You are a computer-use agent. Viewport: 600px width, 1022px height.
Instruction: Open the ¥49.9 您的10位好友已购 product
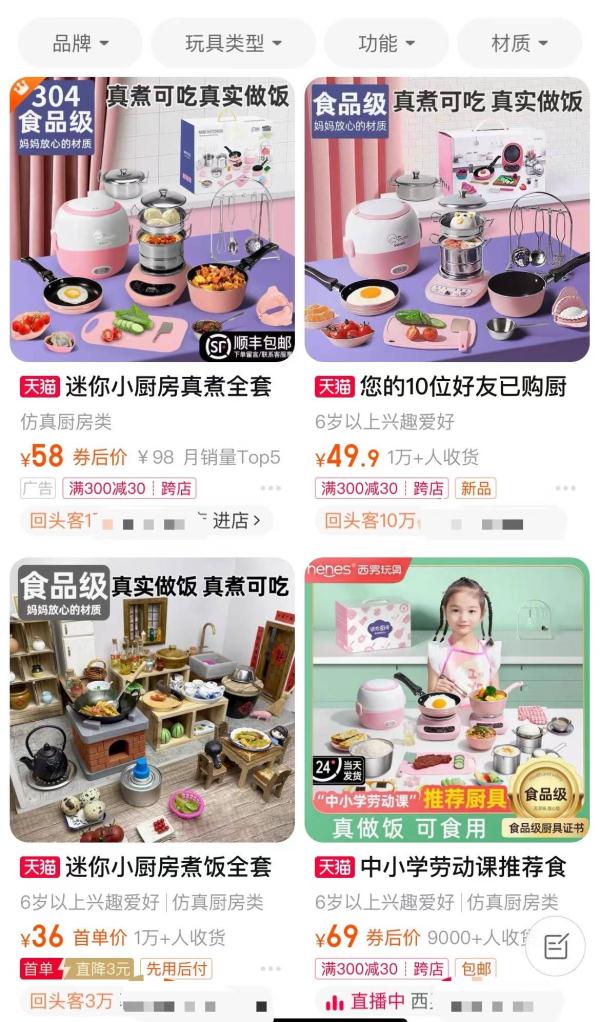point(447,220)
